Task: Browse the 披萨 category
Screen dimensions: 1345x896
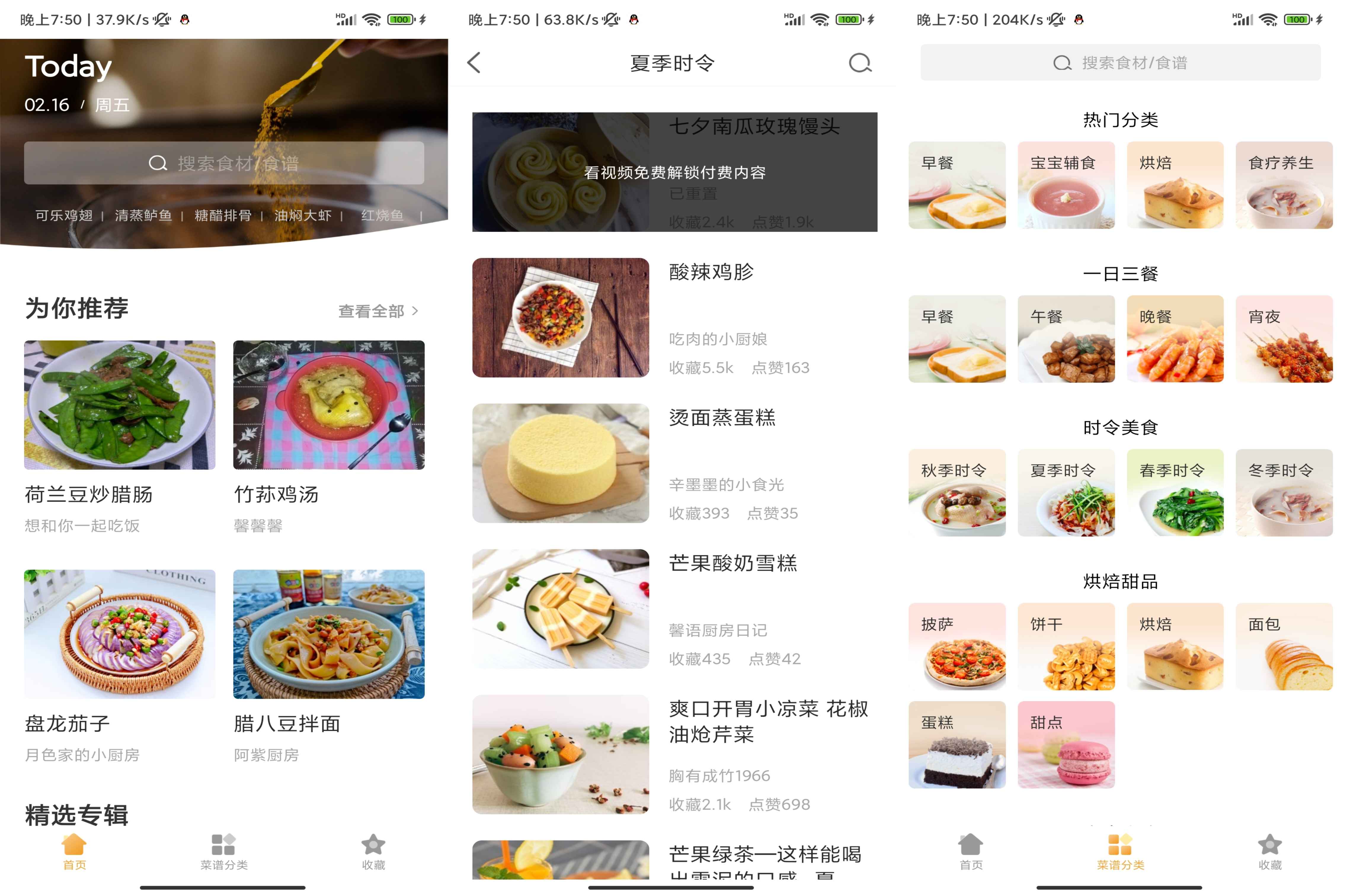Action: click(956, 646)
